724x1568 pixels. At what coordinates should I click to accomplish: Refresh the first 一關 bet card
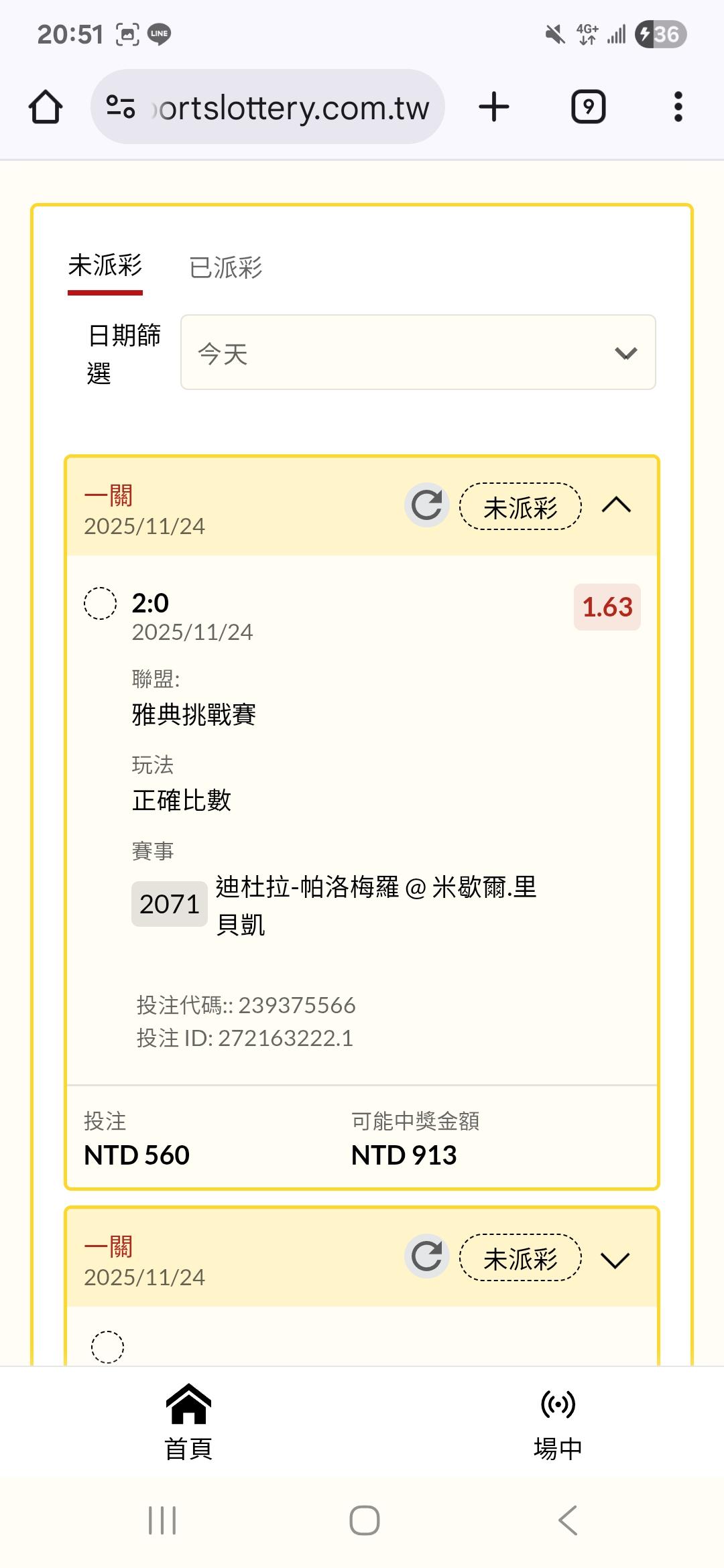pos(426,505)
